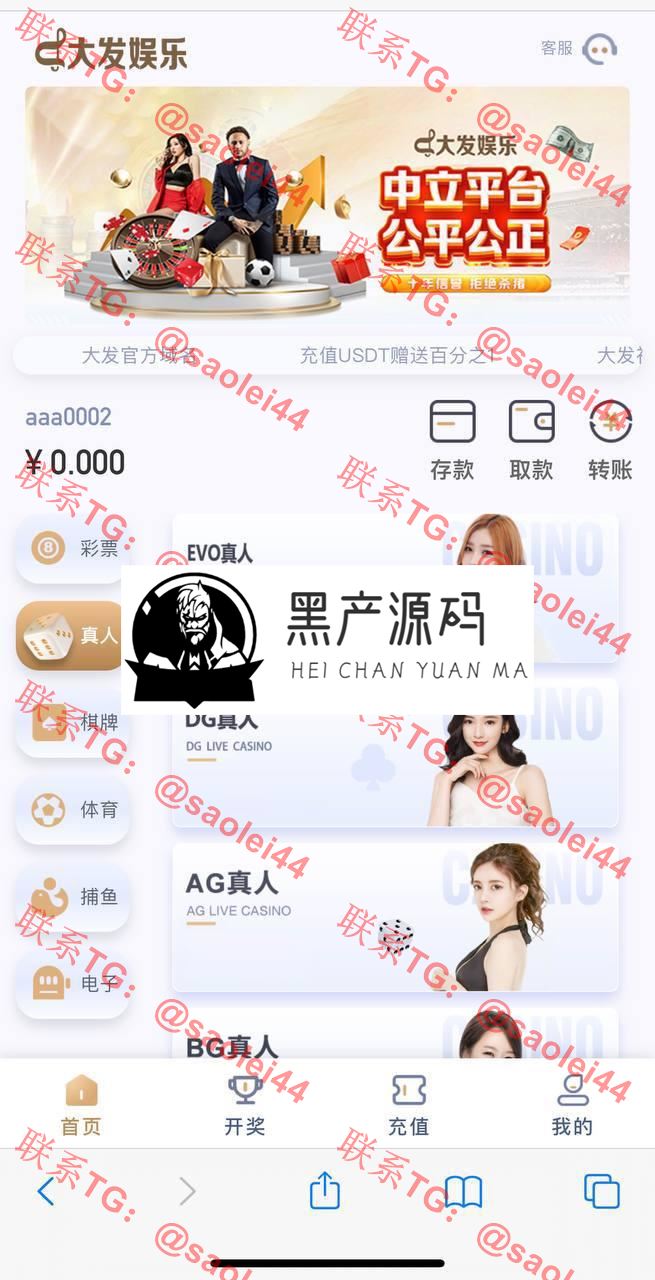Open the browser bookmarks icon
Viewport: 655px width, 1280px height.
pos(463,1191)
